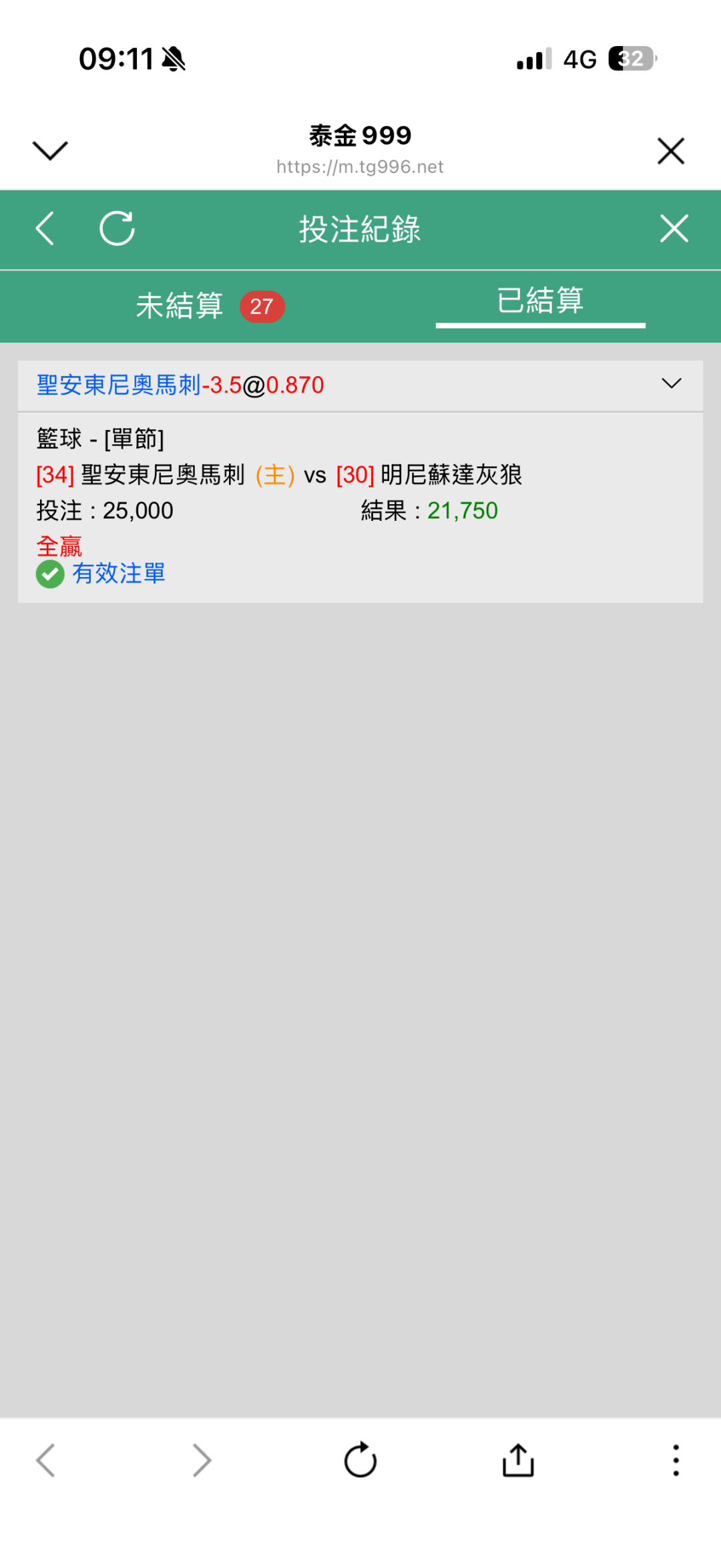Share this page
This screenshot has height=1568, width=721.
pyautogui.click(x=518, y=1459)
